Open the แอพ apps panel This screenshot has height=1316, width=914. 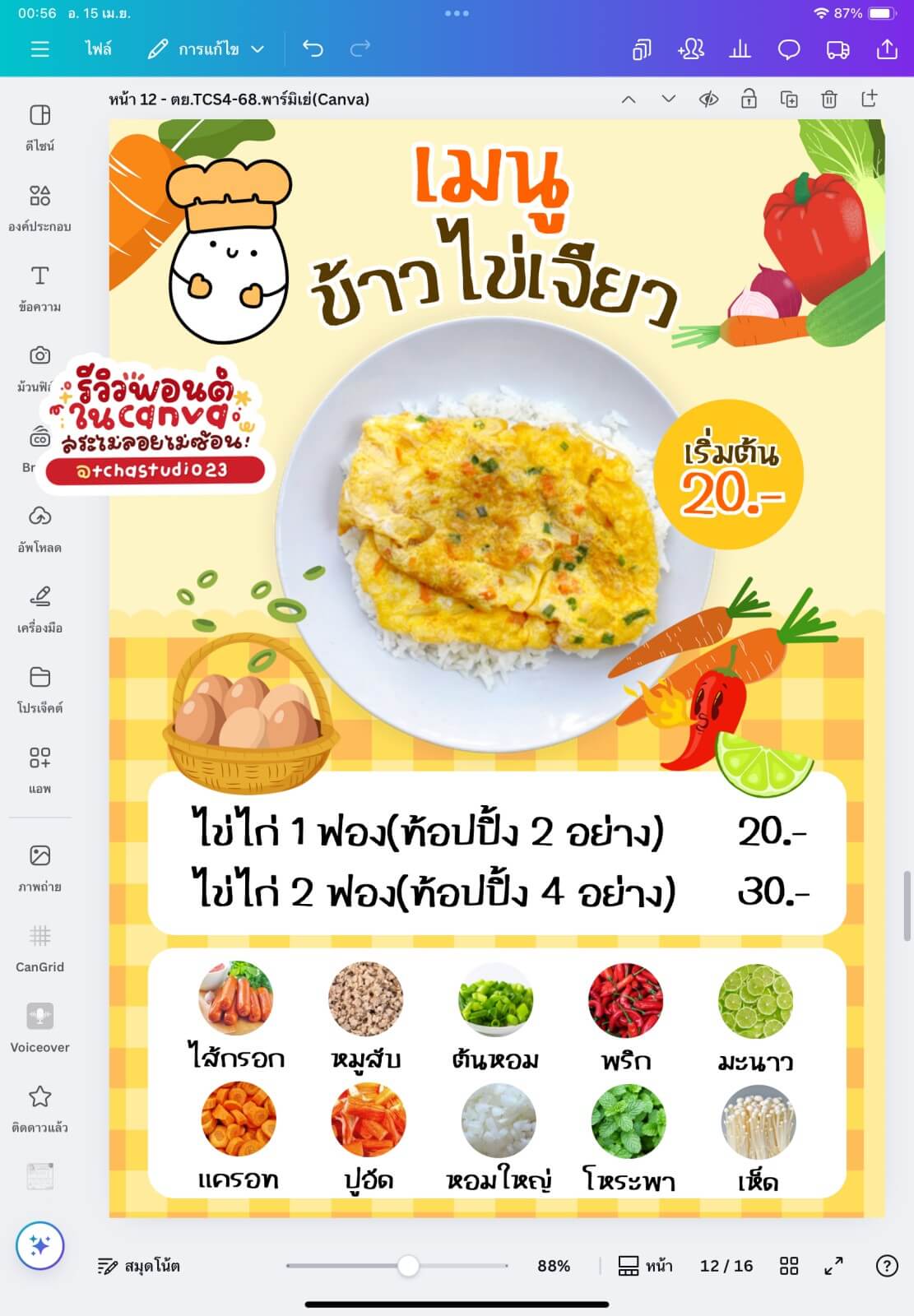click(39, 769)
